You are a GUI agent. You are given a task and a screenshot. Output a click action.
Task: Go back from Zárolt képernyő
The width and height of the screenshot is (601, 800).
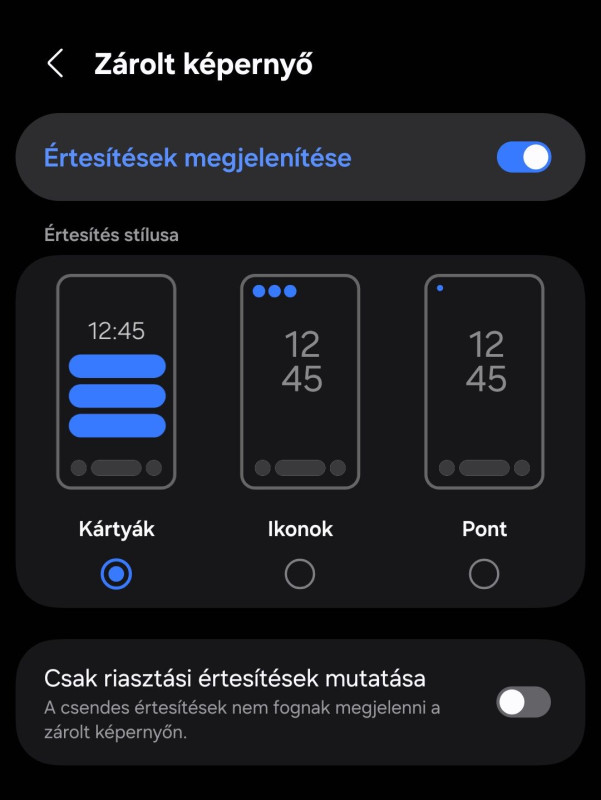coord(55,64)
